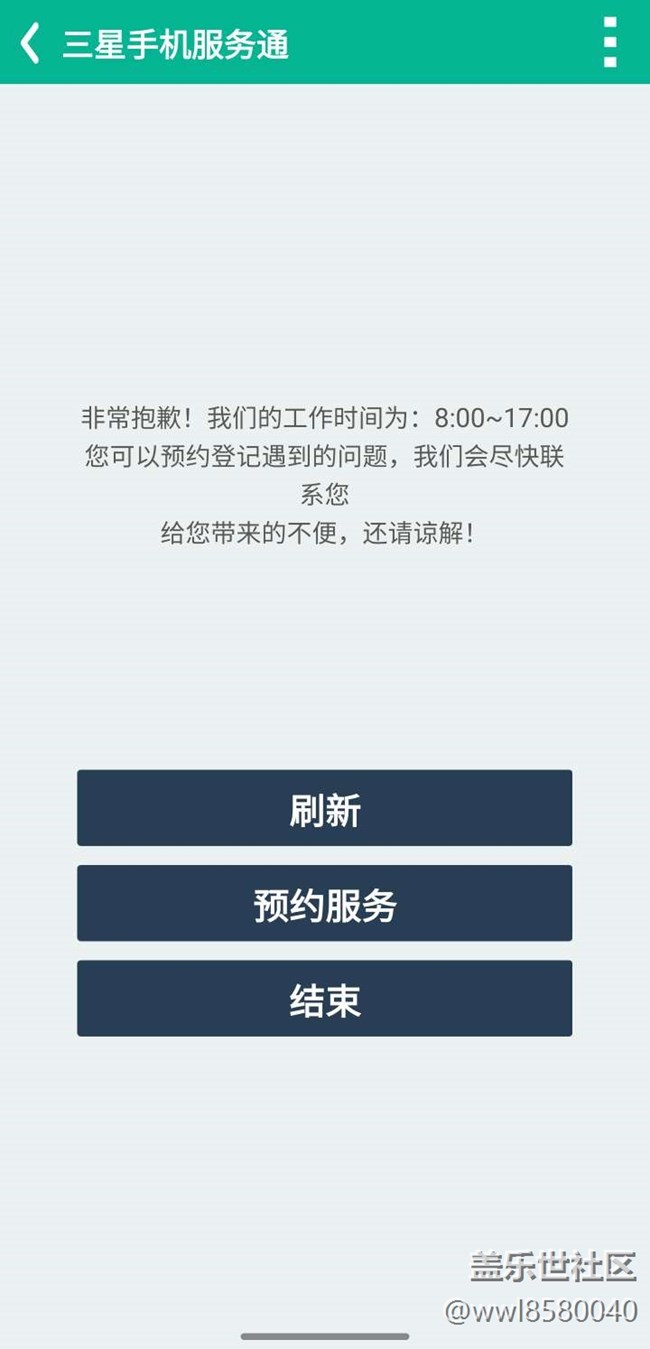
Task: Tap the 刷新 refresh button
Action: [x=324, y=808]
